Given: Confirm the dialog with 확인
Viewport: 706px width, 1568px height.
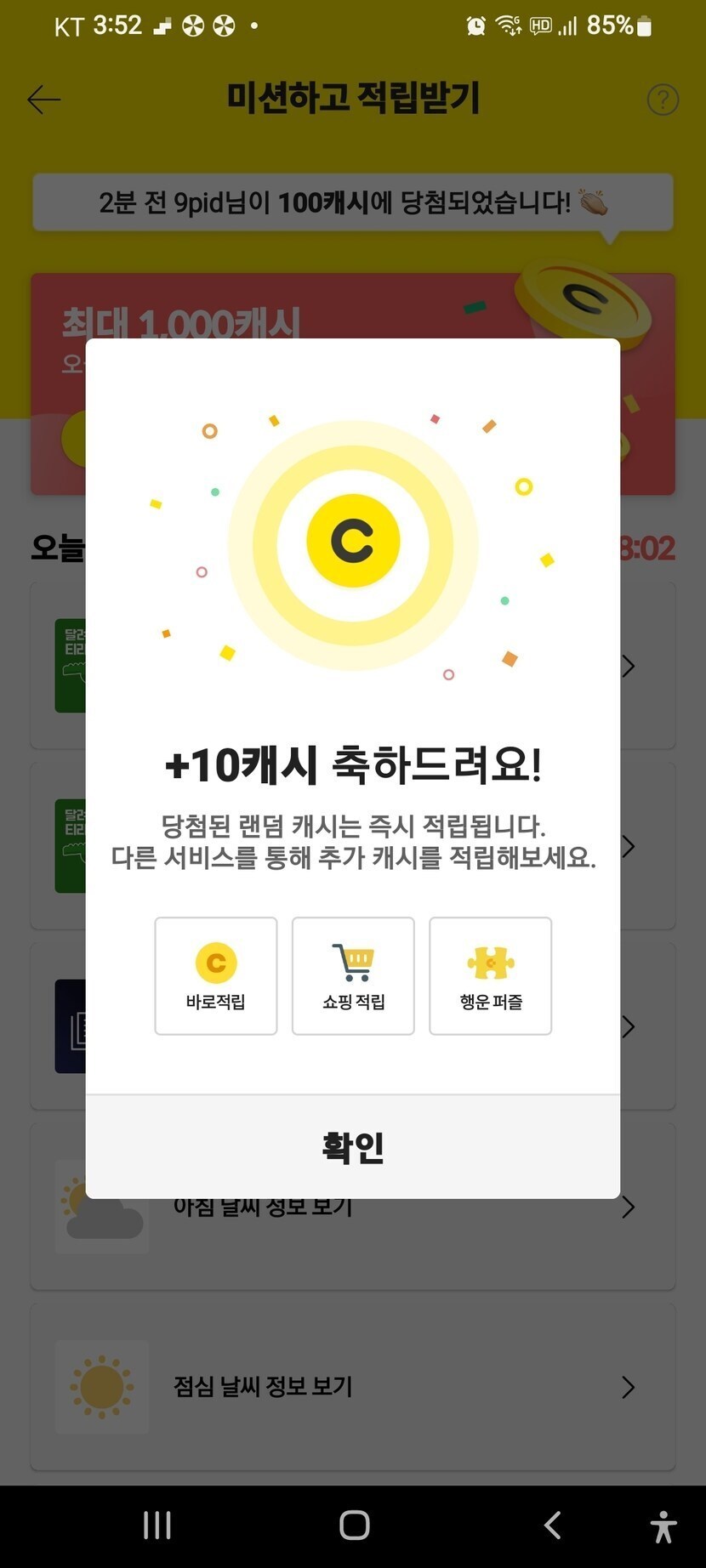Looking at the screenshot, I should [353, 1146].
